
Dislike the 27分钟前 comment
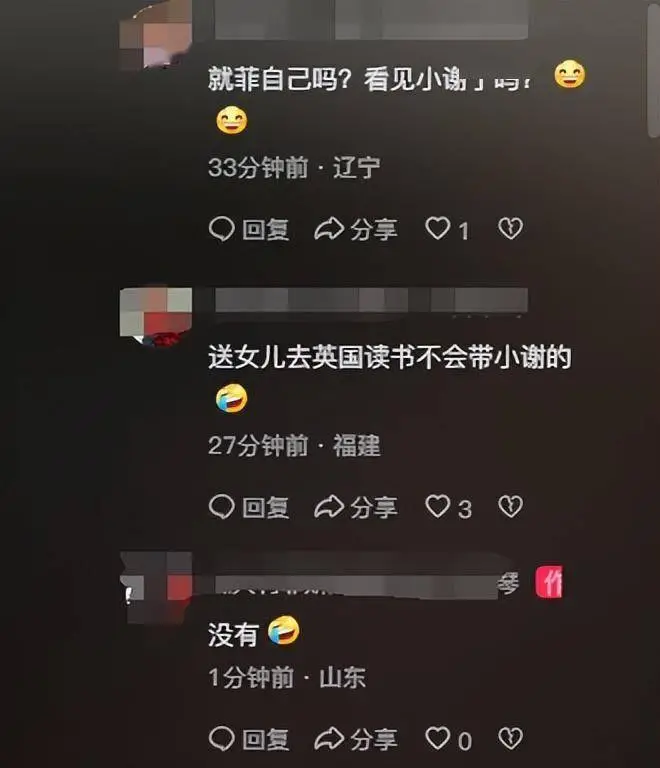tap(510, 507)
